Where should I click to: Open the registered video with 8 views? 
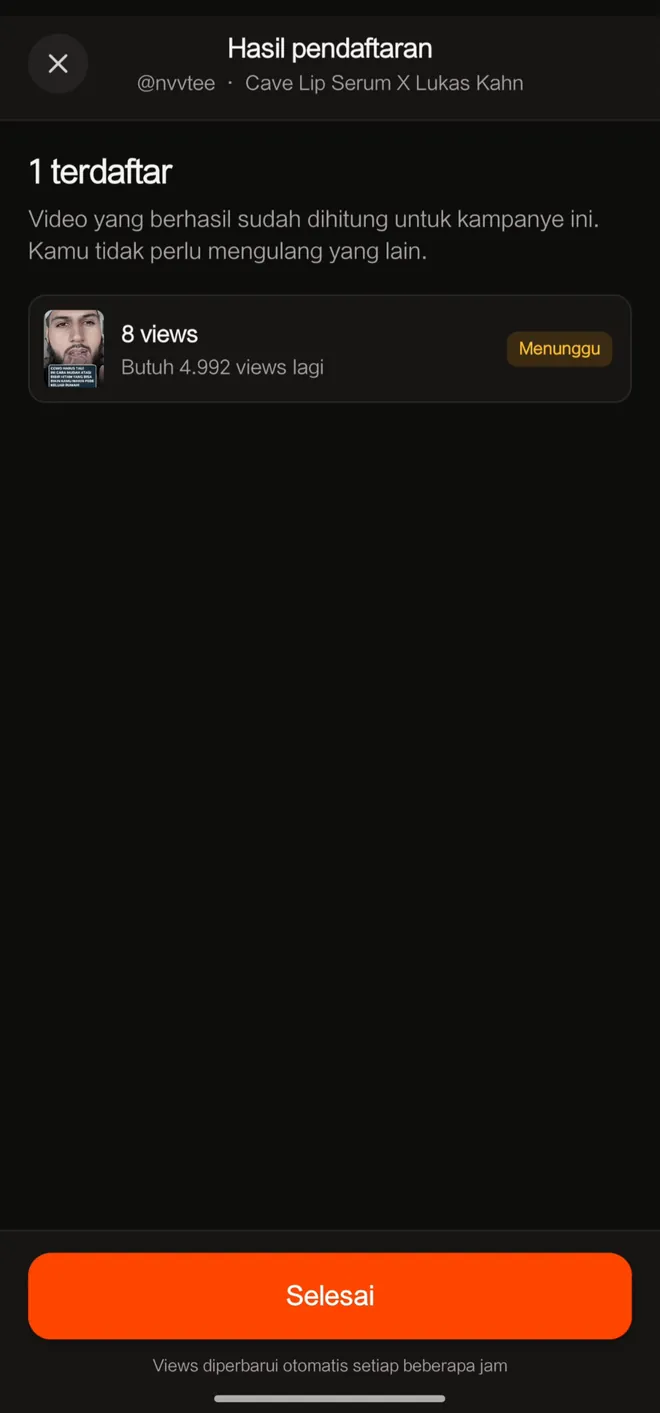click(x=330, y=349)
